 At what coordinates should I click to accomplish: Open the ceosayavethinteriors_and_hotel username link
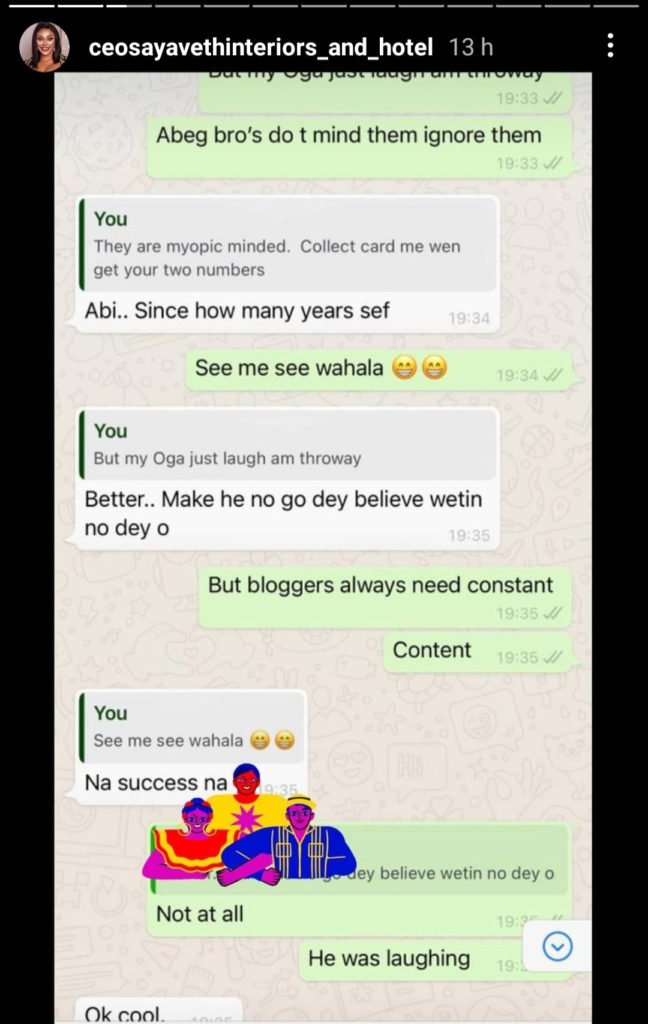(x=260, y=47)
